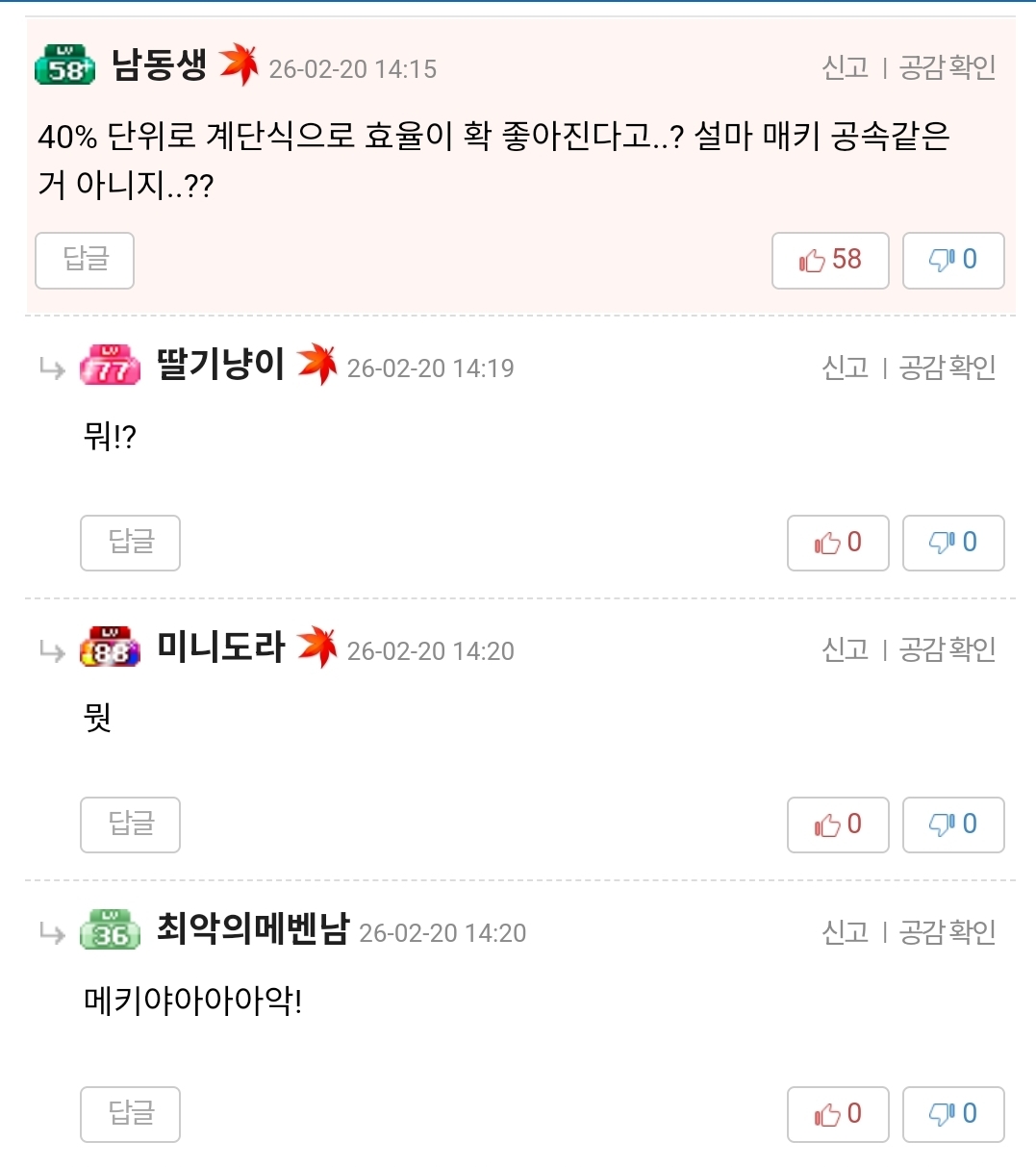Report 딸기냥이's reply with 신고
1036x1167 pixels.
[845, 368]
